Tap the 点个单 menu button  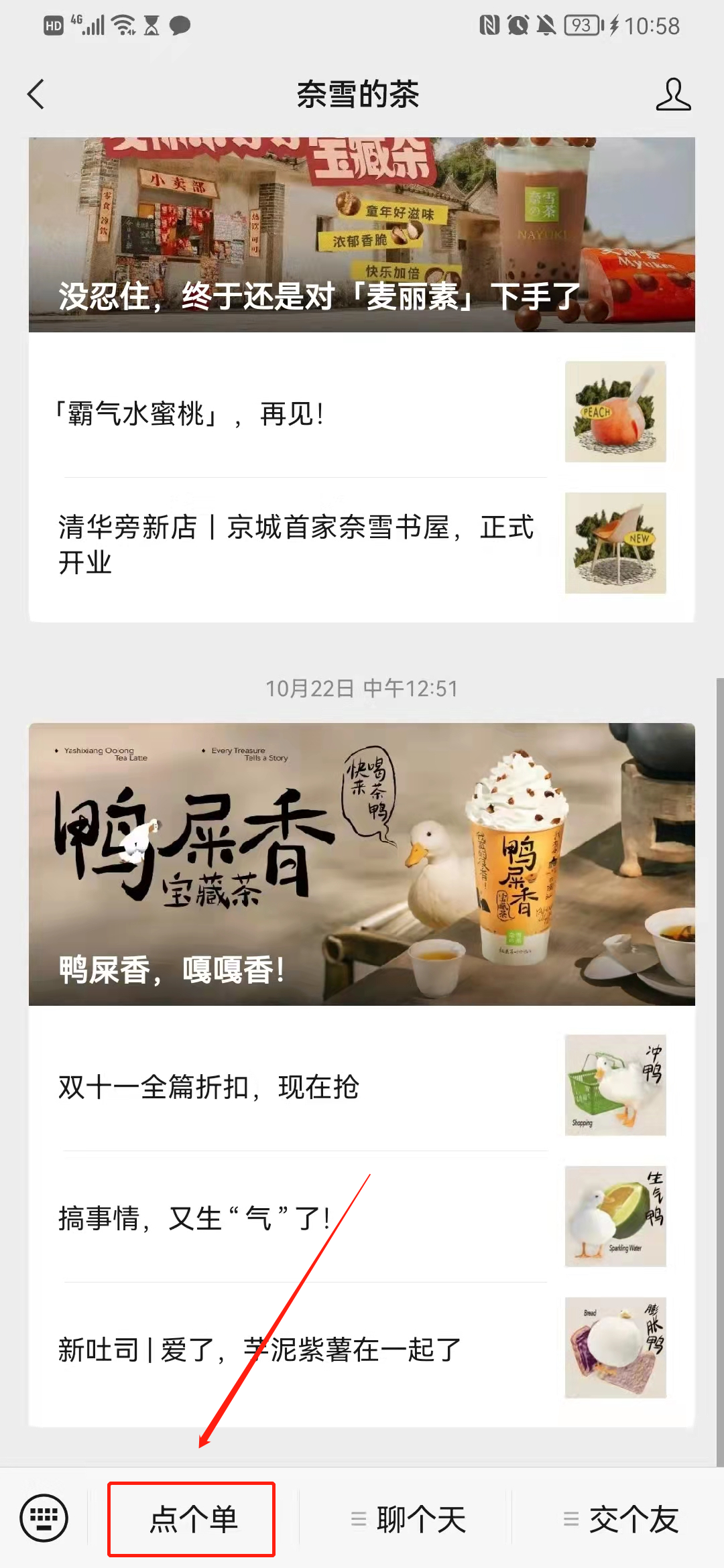tap(192, 1519)
